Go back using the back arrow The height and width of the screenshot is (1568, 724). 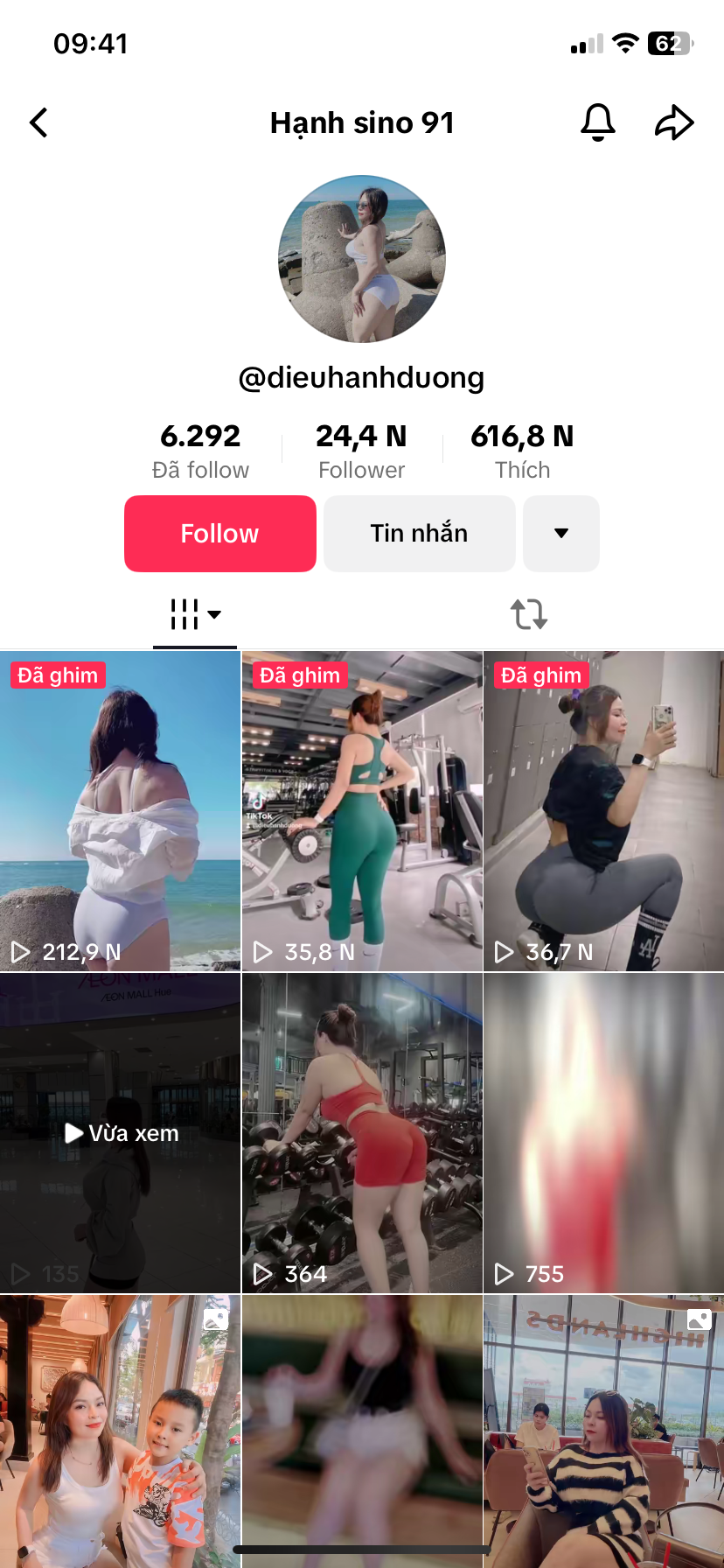pyautogui.click(x=39, y=122)
